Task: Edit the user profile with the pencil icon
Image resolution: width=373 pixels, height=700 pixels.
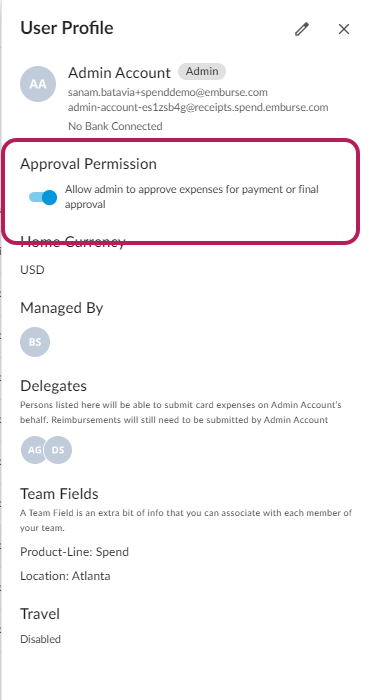Action: pos(302,29)
